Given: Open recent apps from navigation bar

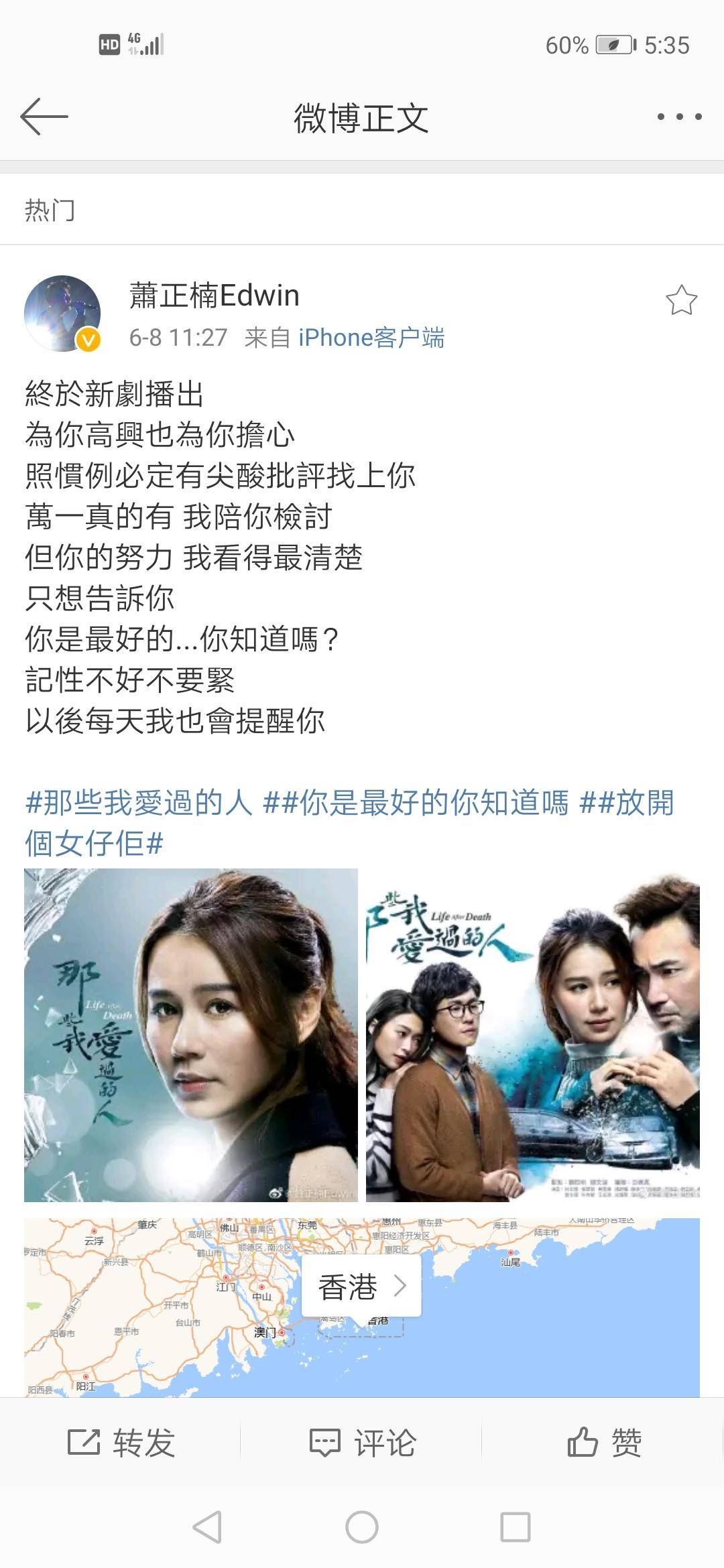Looking at the screenshot, I should click(x=515, y=1528).
